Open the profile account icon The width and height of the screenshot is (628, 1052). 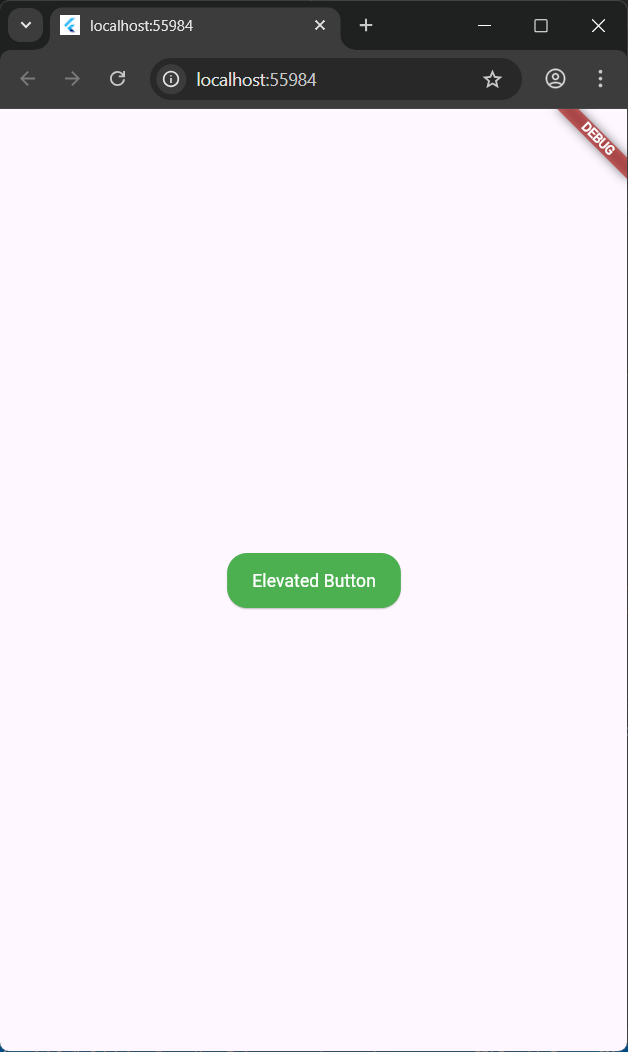(x=555, y=79)
